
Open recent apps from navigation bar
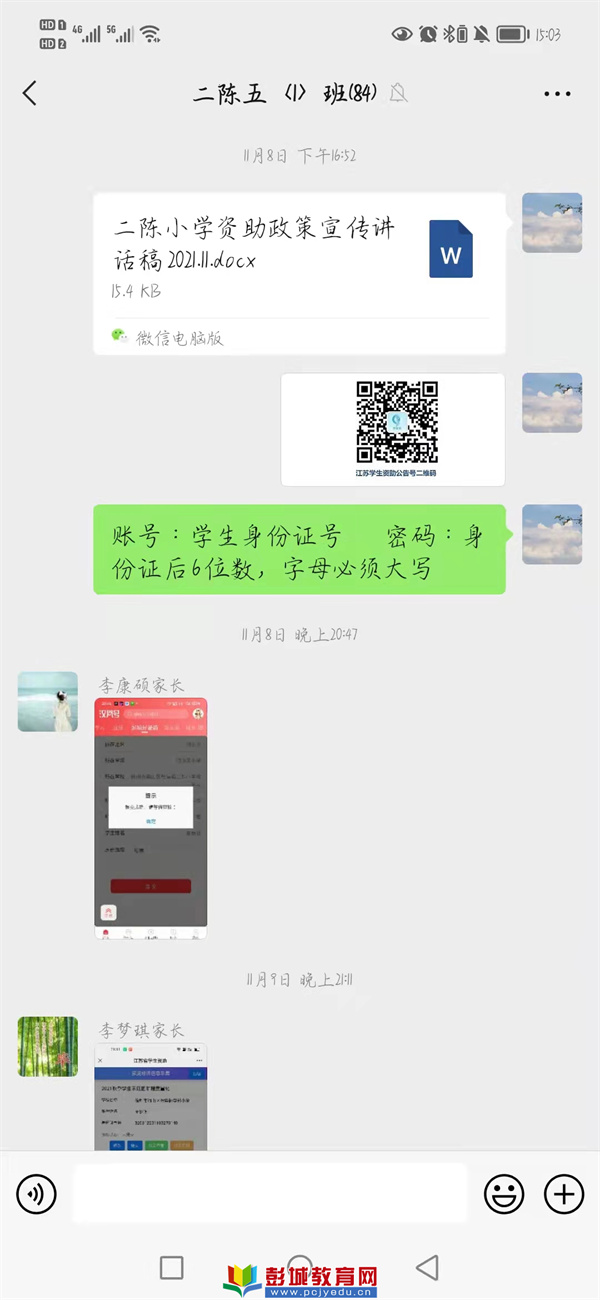(x=172, y=1268)
